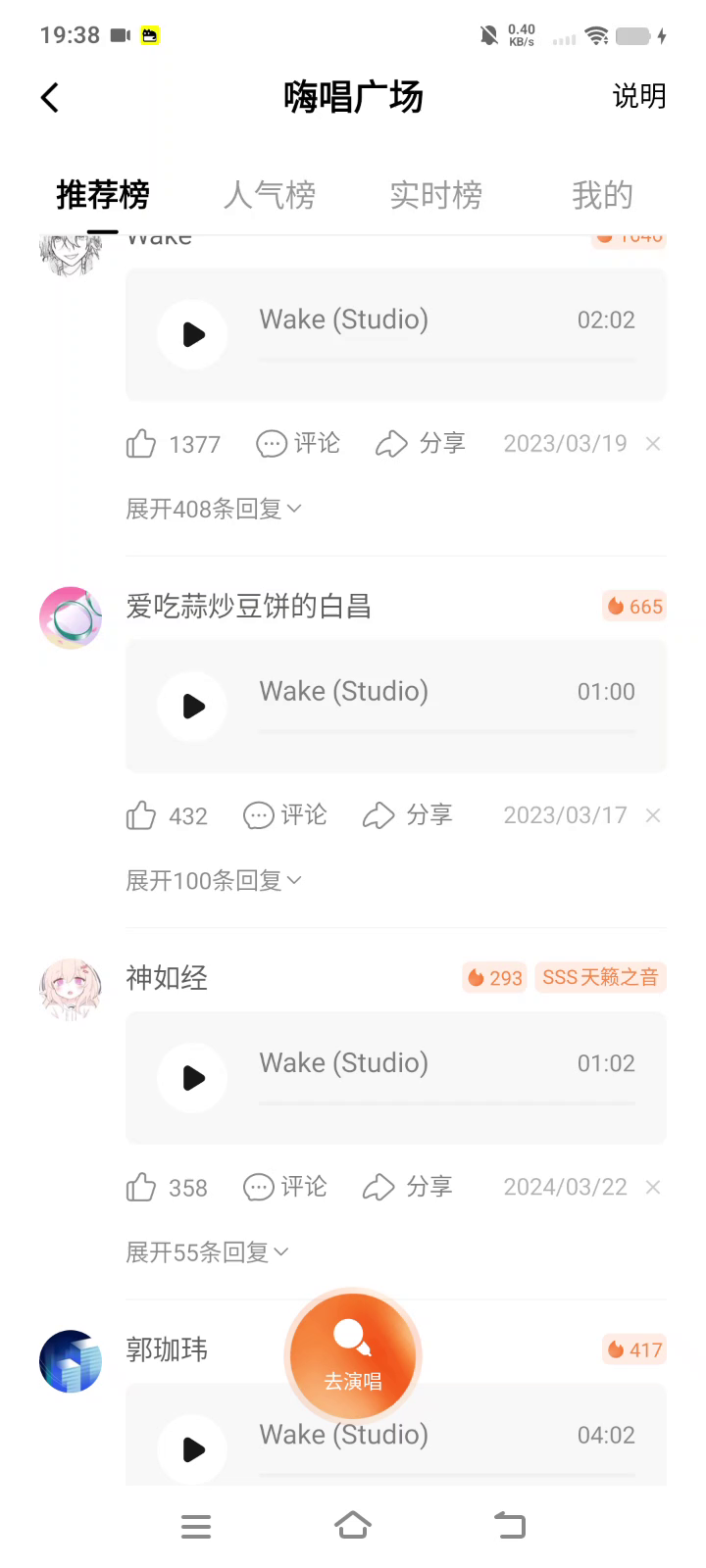Switch to the 人气榜 tab
The height and width of the screenshot is (1568, 706).
pos(270,195)
